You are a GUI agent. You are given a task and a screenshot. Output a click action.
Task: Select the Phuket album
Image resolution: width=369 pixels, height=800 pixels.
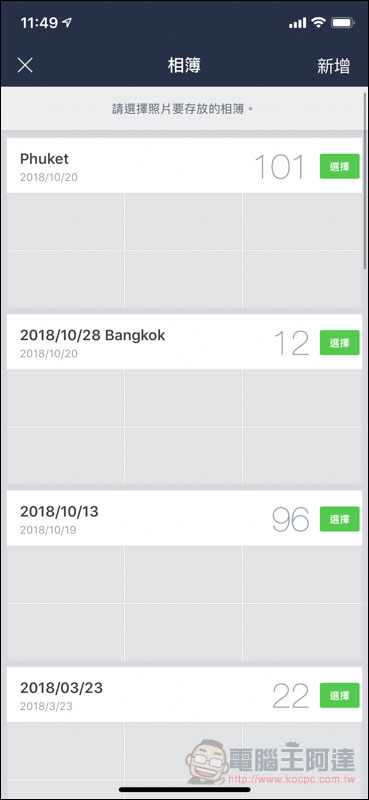coord(339,166)
